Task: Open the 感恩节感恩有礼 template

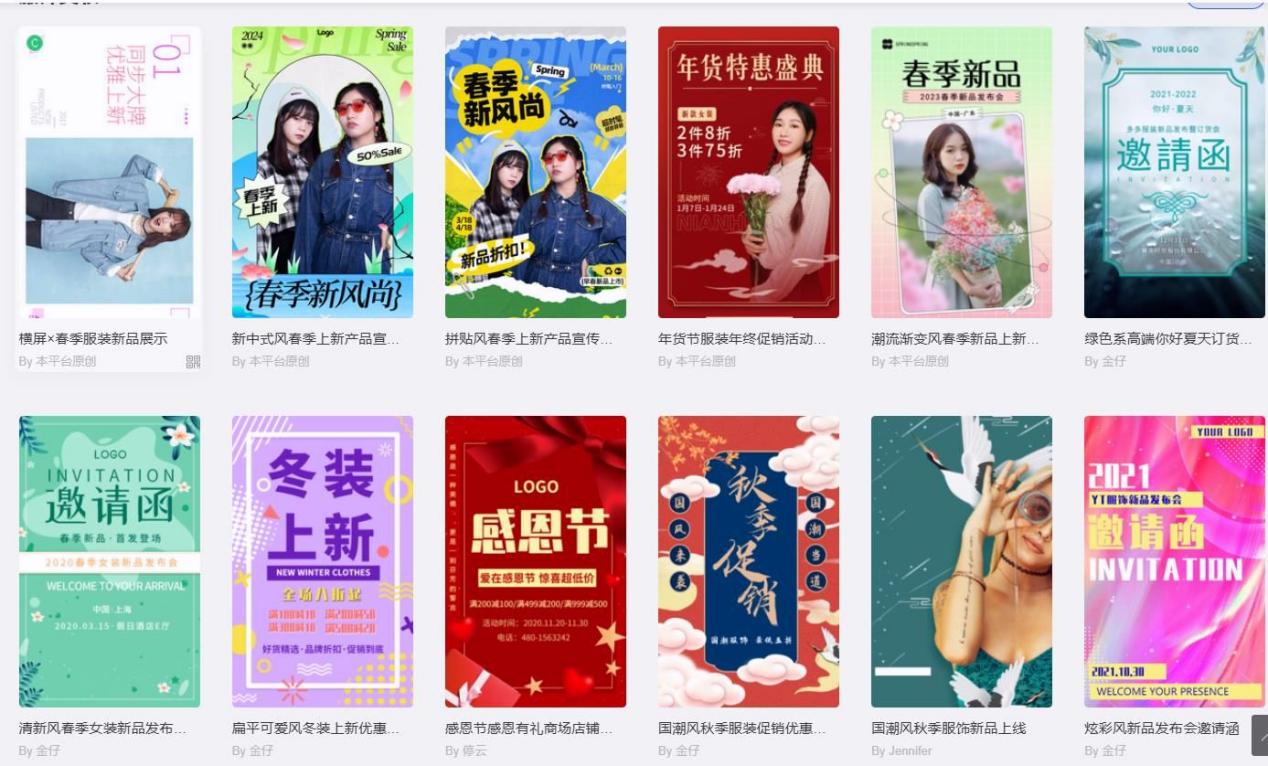Action: [535, 561]
